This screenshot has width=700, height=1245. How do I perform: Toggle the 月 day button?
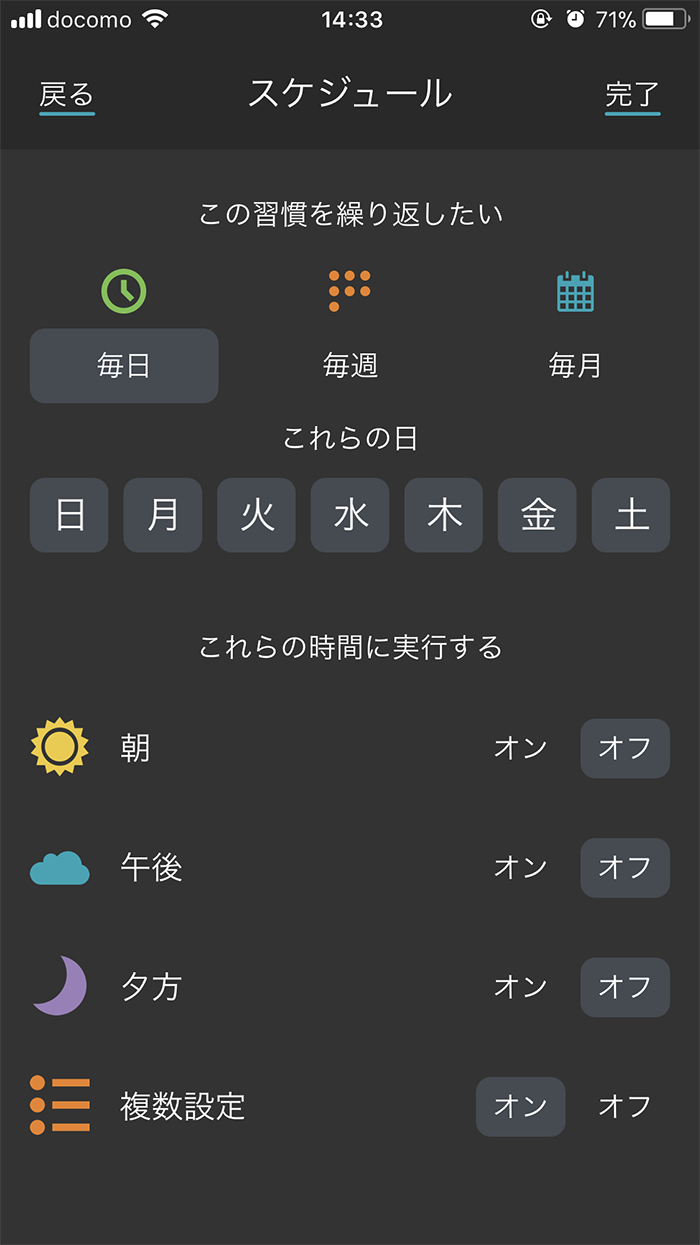pos(163,515)
